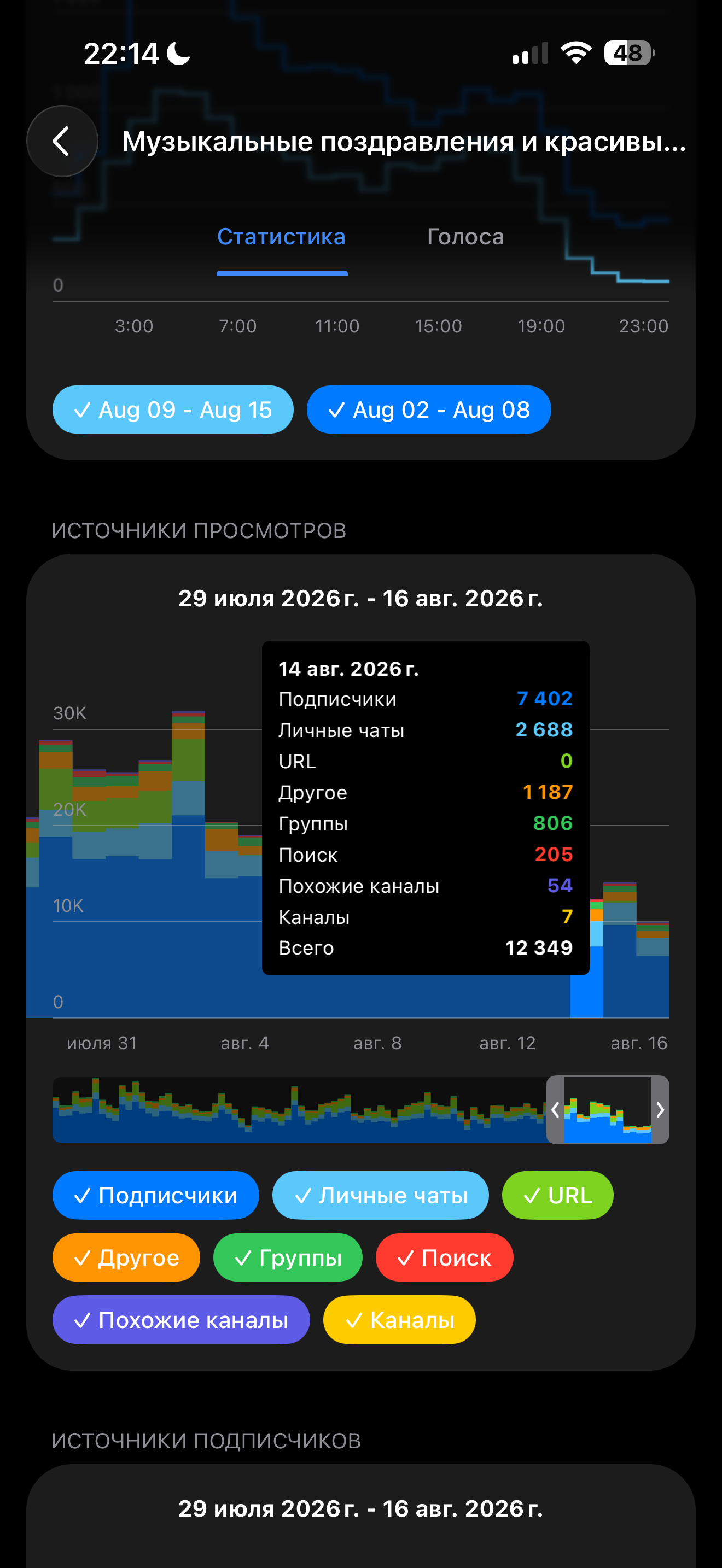The image size is (722, 1568).
Task: Disable the Поиск series chip
Action: 444,1257
